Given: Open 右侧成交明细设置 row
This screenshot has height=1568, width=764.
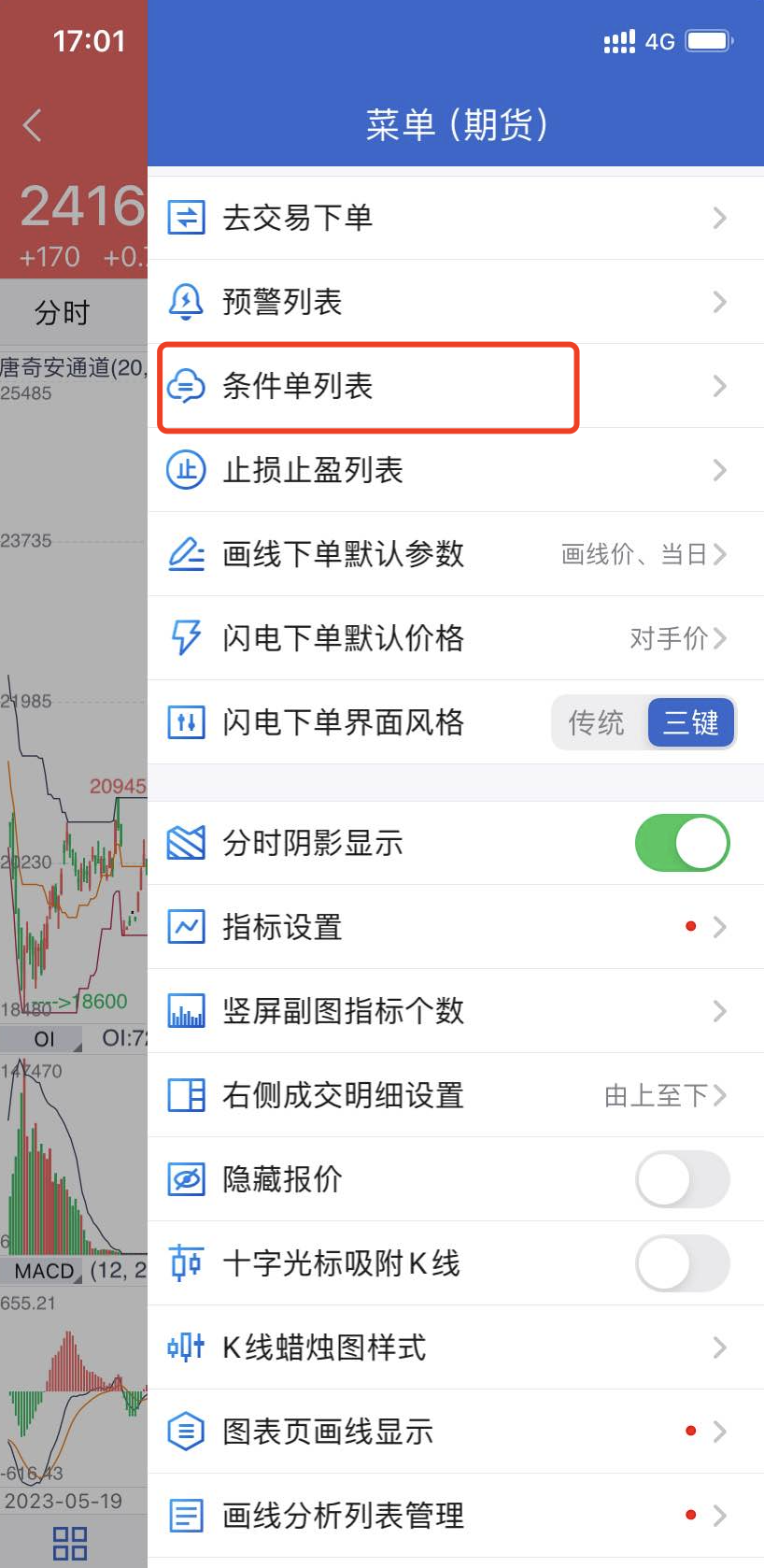Looking at the screenshot, I should click(456, 1095).
